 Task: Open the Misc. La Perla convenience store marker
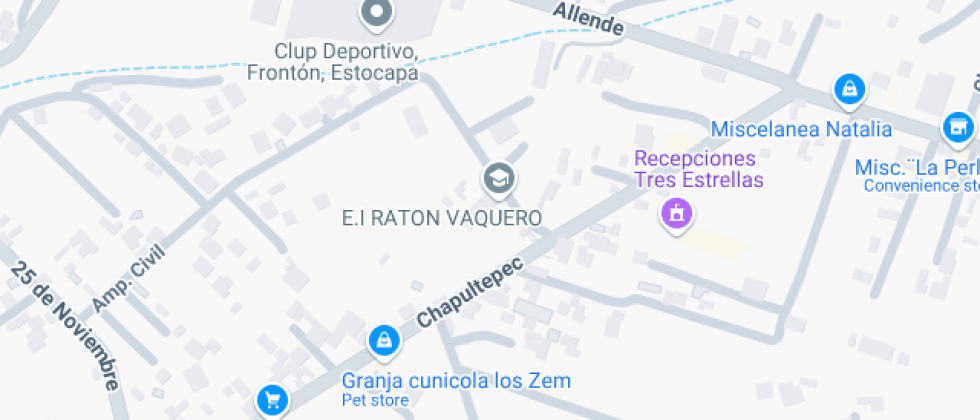pyautogui.click(x=958, y=127)
